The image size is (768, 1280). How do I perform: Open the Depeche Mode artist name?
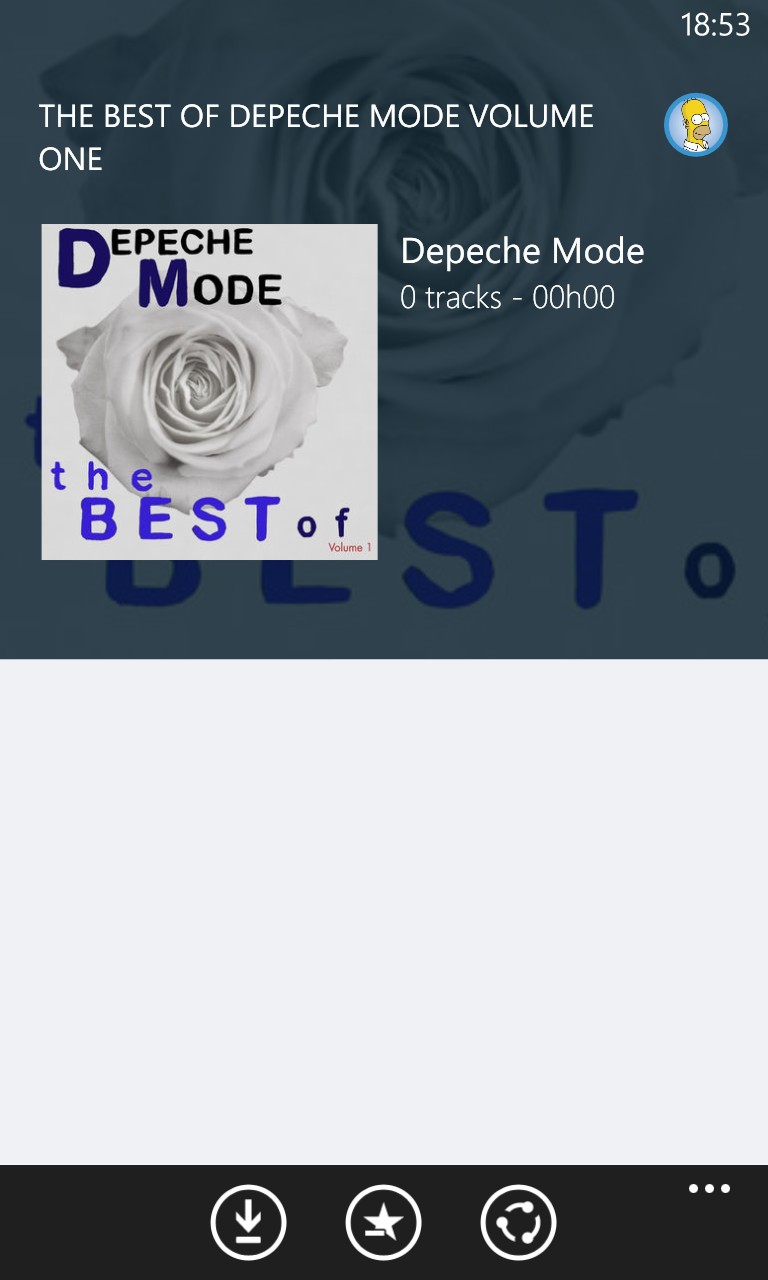[522, 251]
